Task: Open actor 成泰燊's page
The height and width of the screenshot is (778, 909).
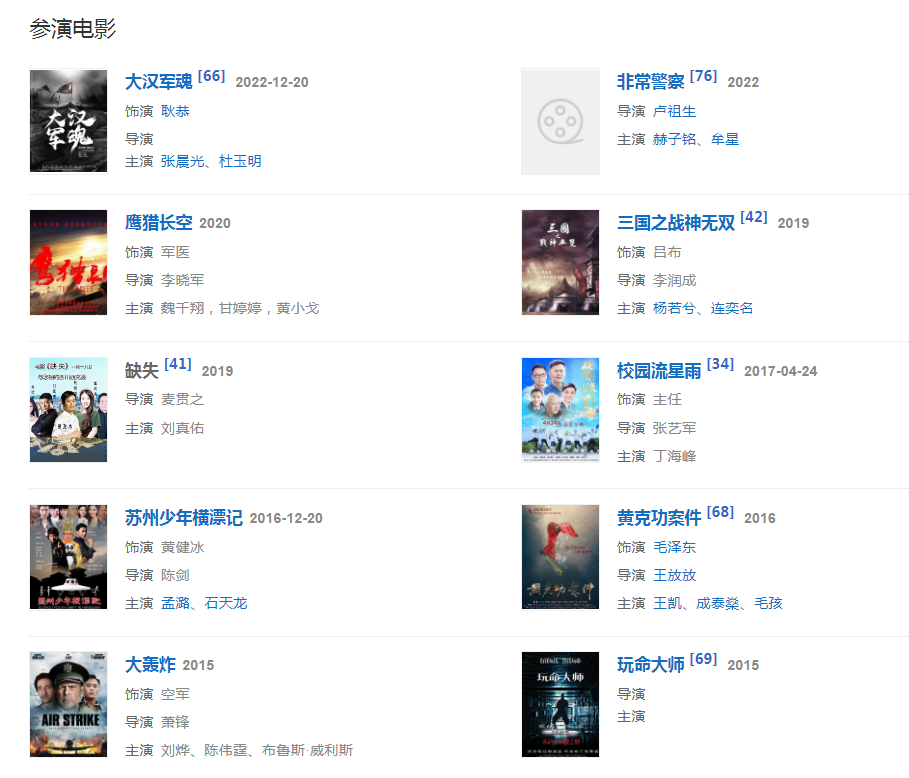Action: tap(717, 603)
